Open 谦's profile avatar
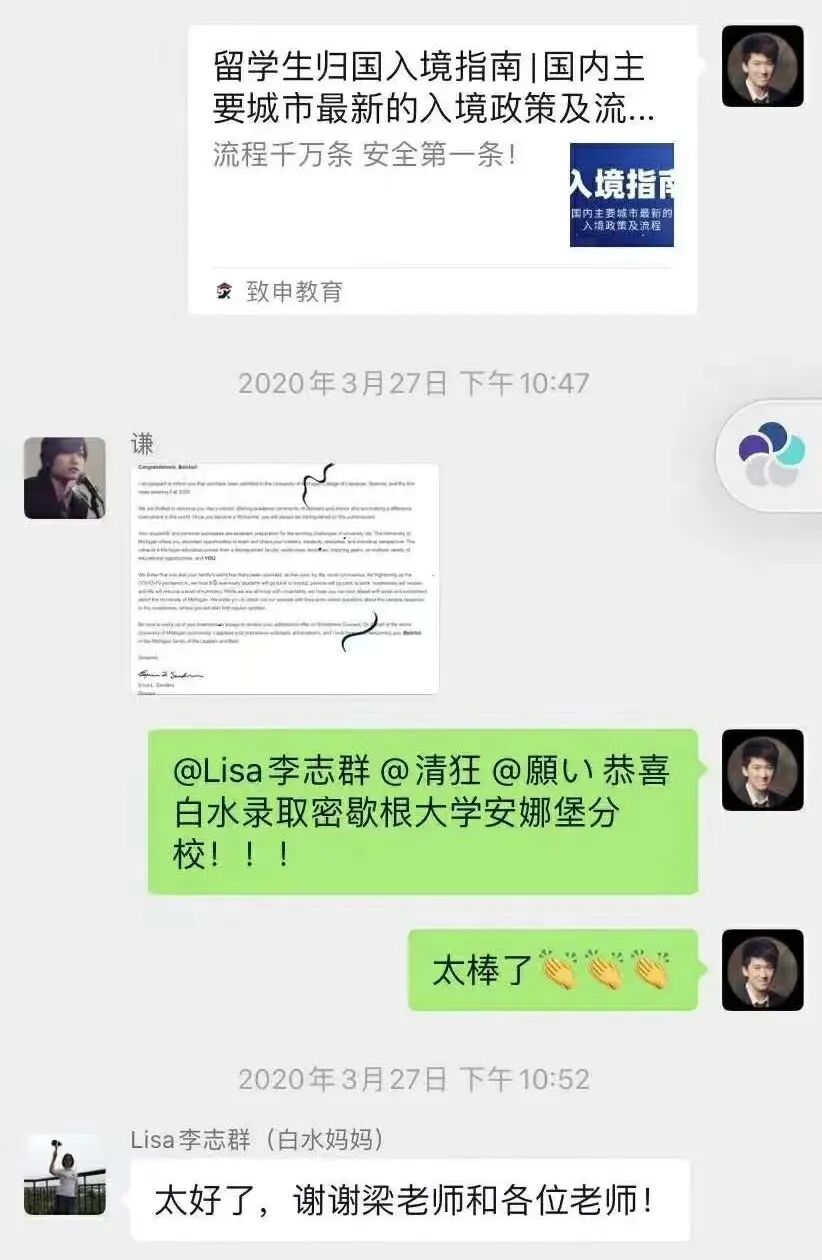This screenshot has height=1260, width=822. [x=64, y=478]
